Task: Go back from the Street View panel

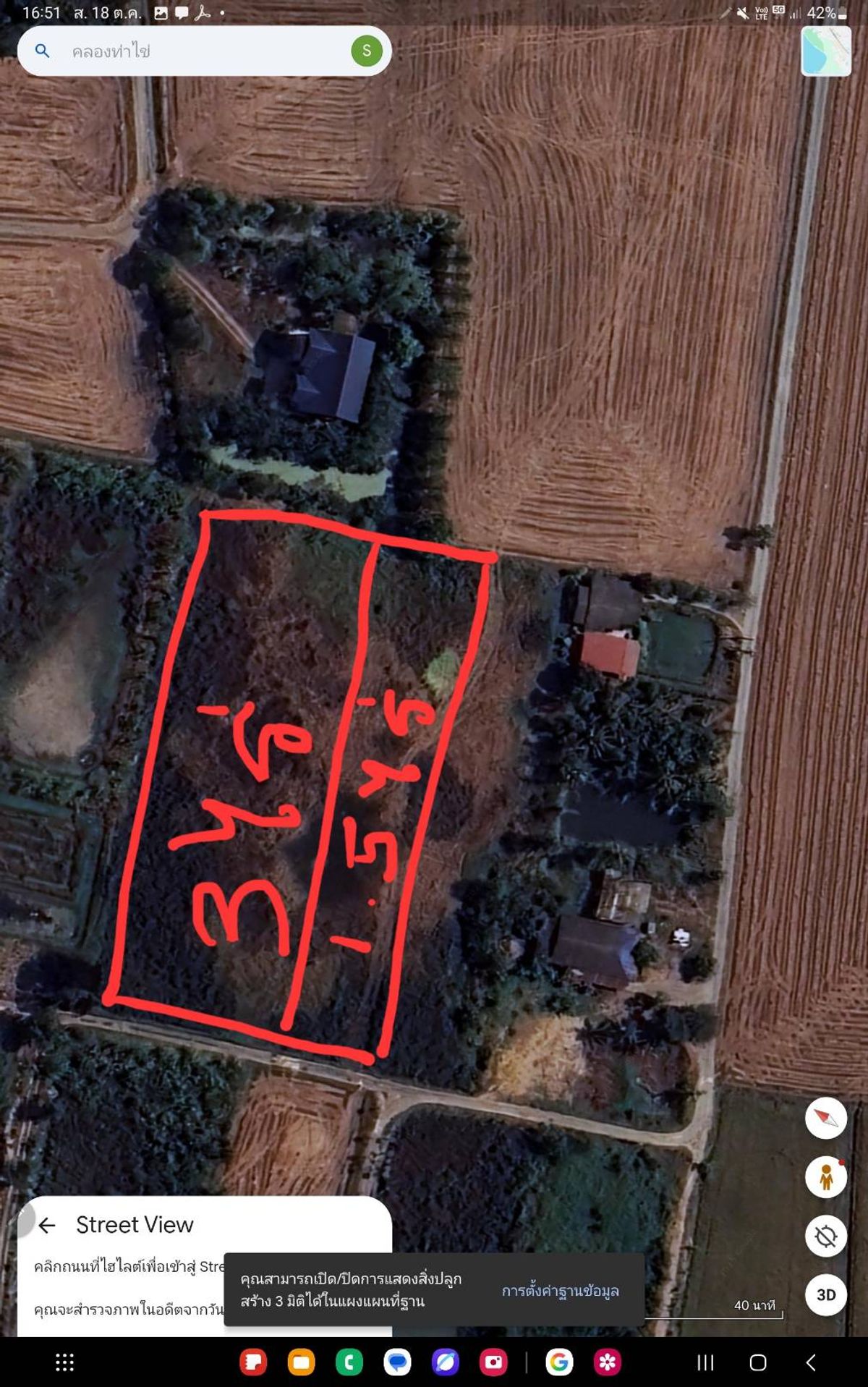Action: [47, 1225]
